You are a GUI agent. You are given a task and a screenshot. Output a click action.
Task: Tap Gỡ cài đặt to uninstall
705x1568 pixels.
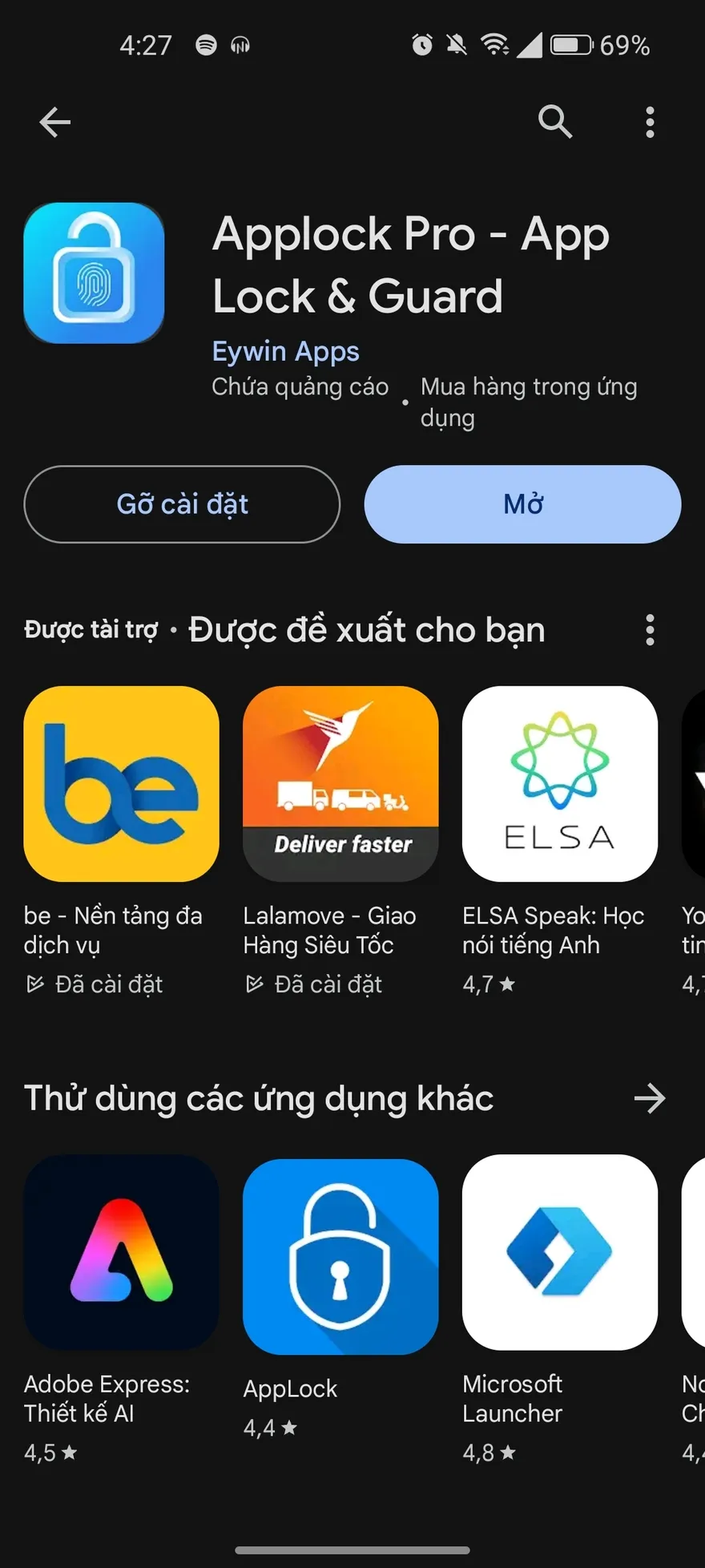(182, 504)
